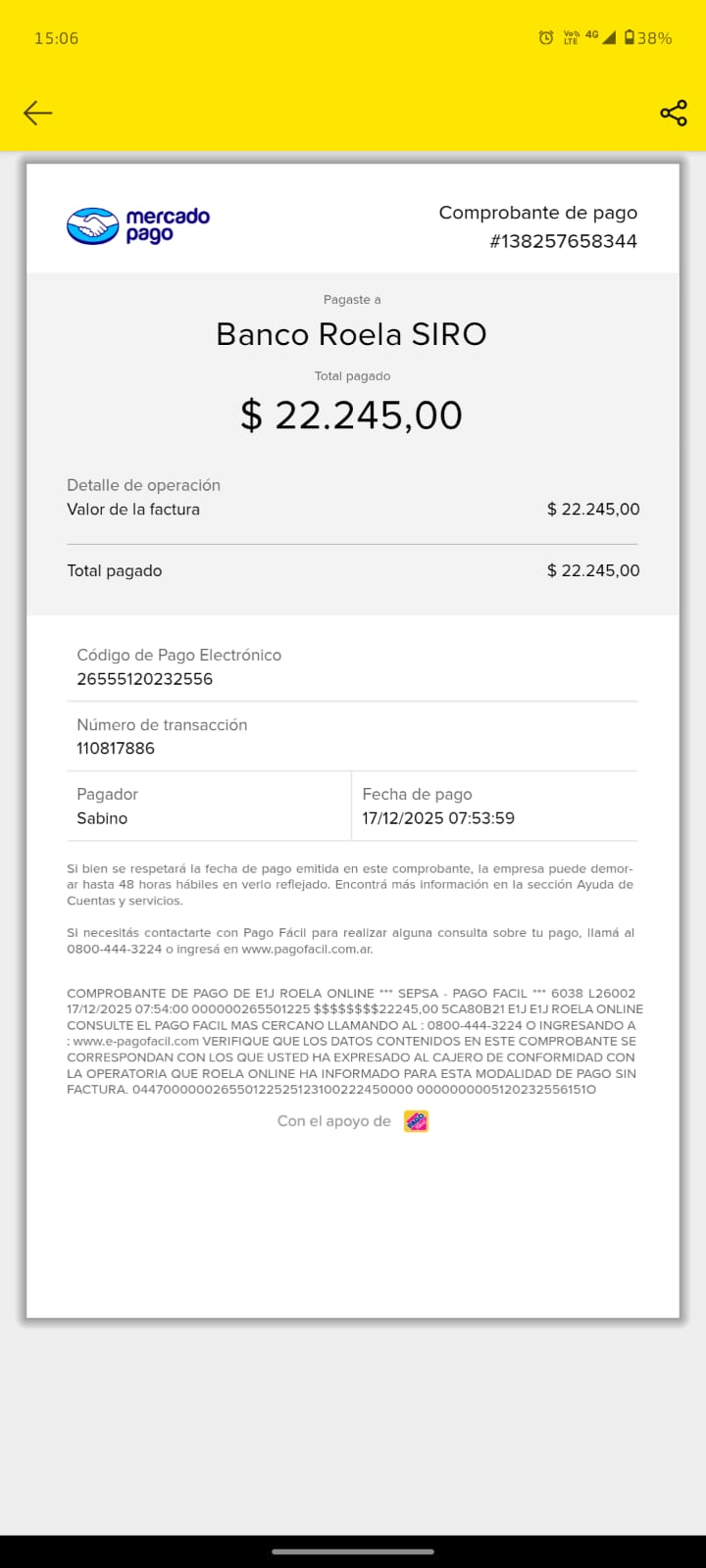Share this payment receipt

(674, 114)
